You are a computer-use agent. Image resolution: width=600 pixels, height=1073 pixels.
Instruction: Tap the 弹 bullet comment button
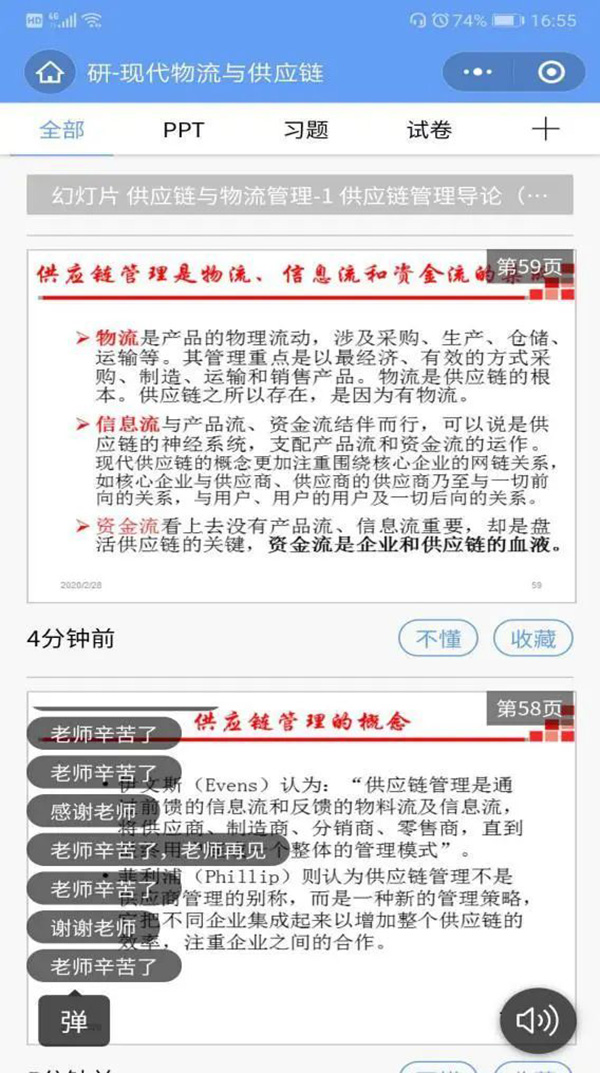point(74,1020)
